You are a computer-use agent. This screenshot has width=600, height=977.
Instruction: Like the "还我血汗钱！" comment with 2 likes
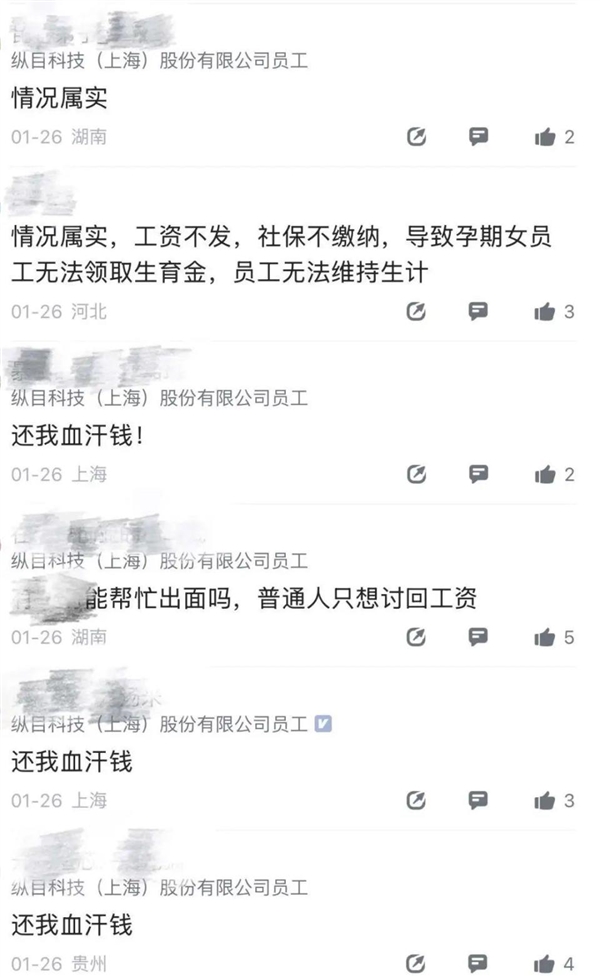(x=545, y=474)
